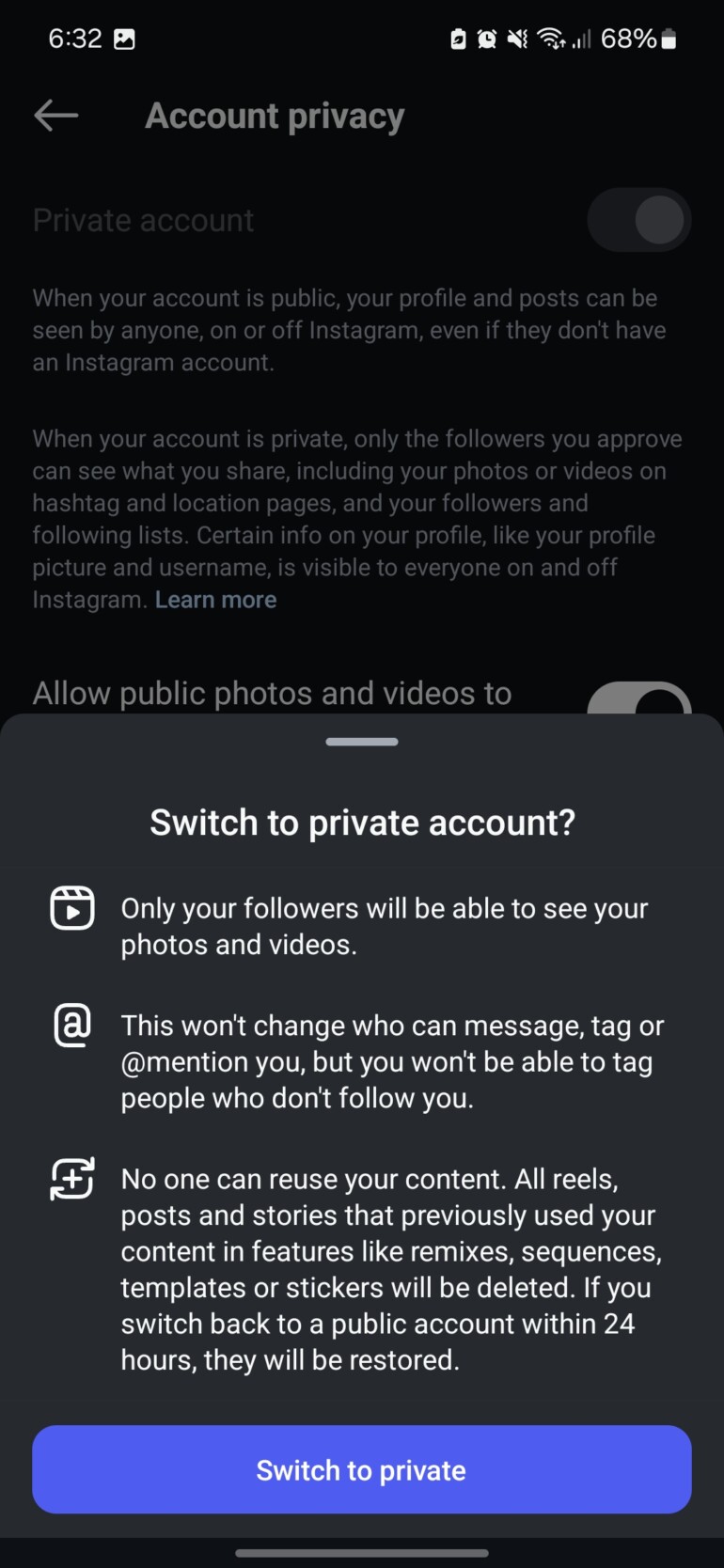The image size is (724, 1568).
Task: Tap the Wi-Fi signal icon in status bar
Action: (551, 39)
